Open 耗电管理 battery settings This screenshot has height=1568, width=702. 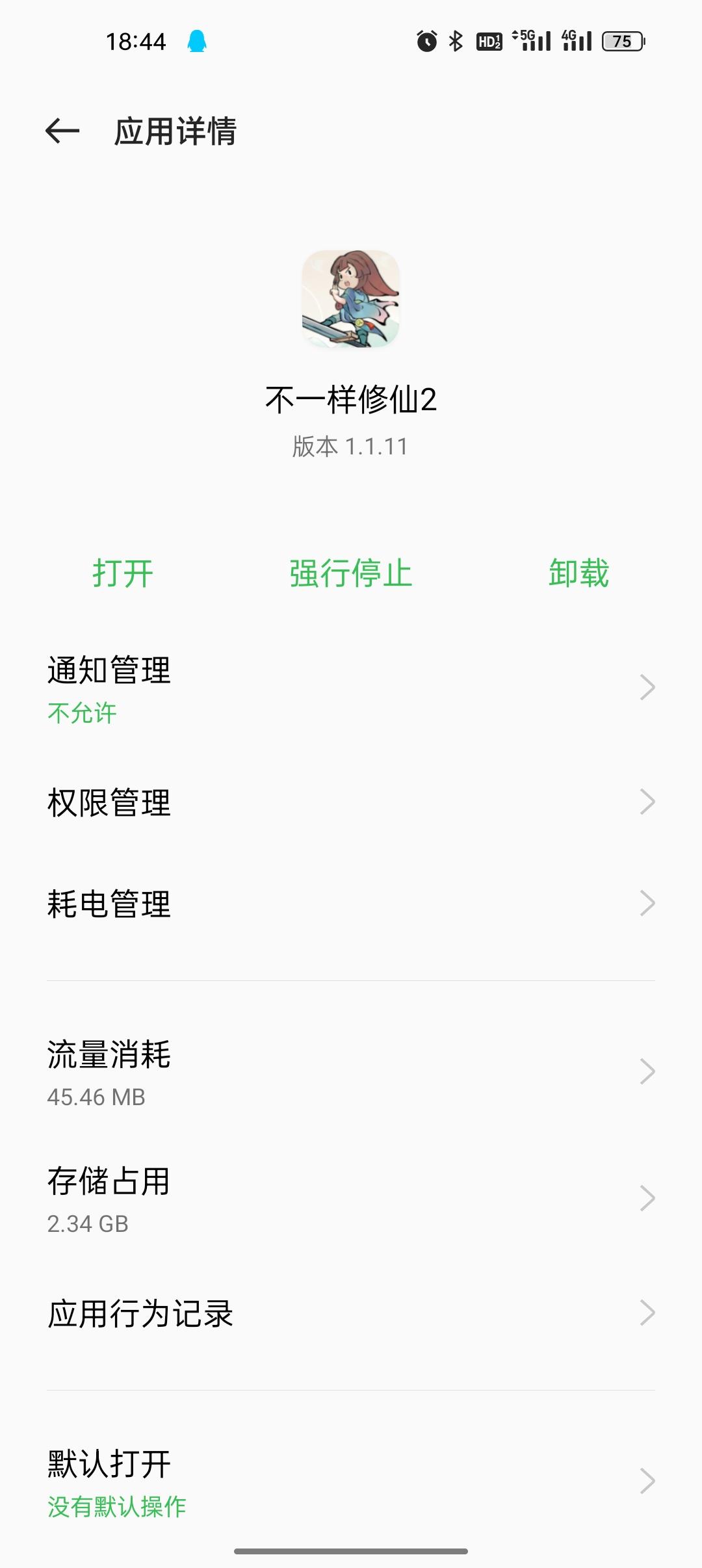351,904
